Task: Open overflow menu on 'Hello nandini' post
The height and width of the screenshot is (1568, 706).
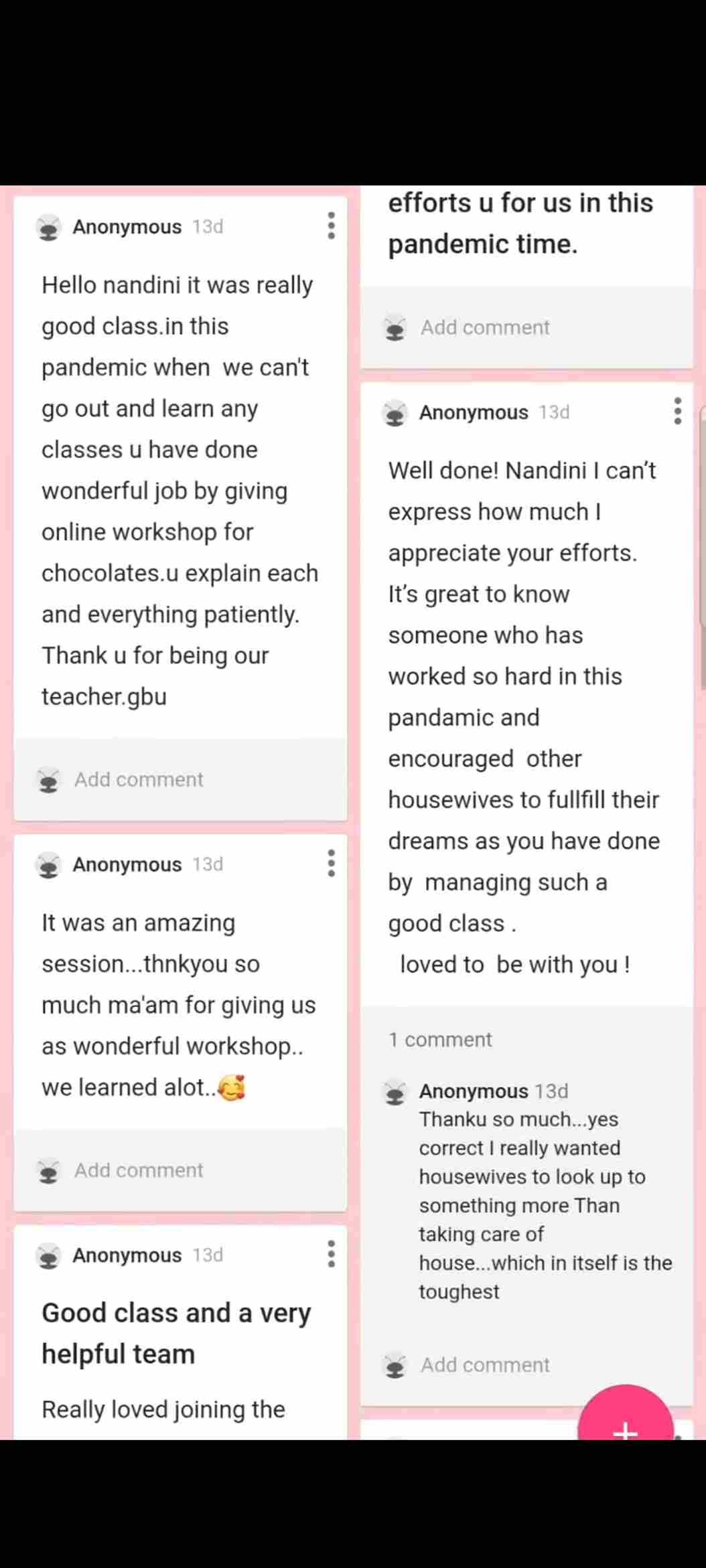Action: [x=331, y=226]
